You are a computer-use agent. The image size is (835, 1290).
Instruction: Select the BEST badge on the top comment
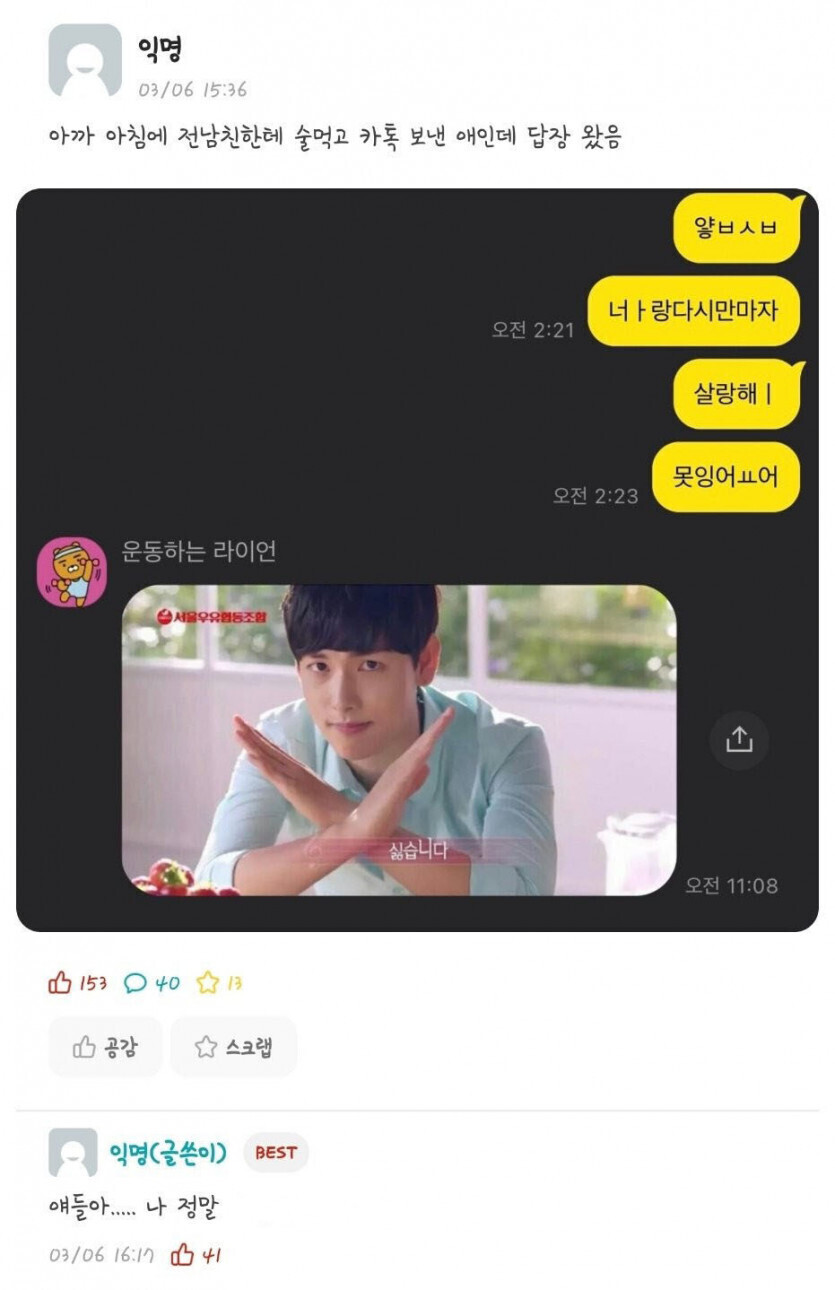coord(275,1153)
